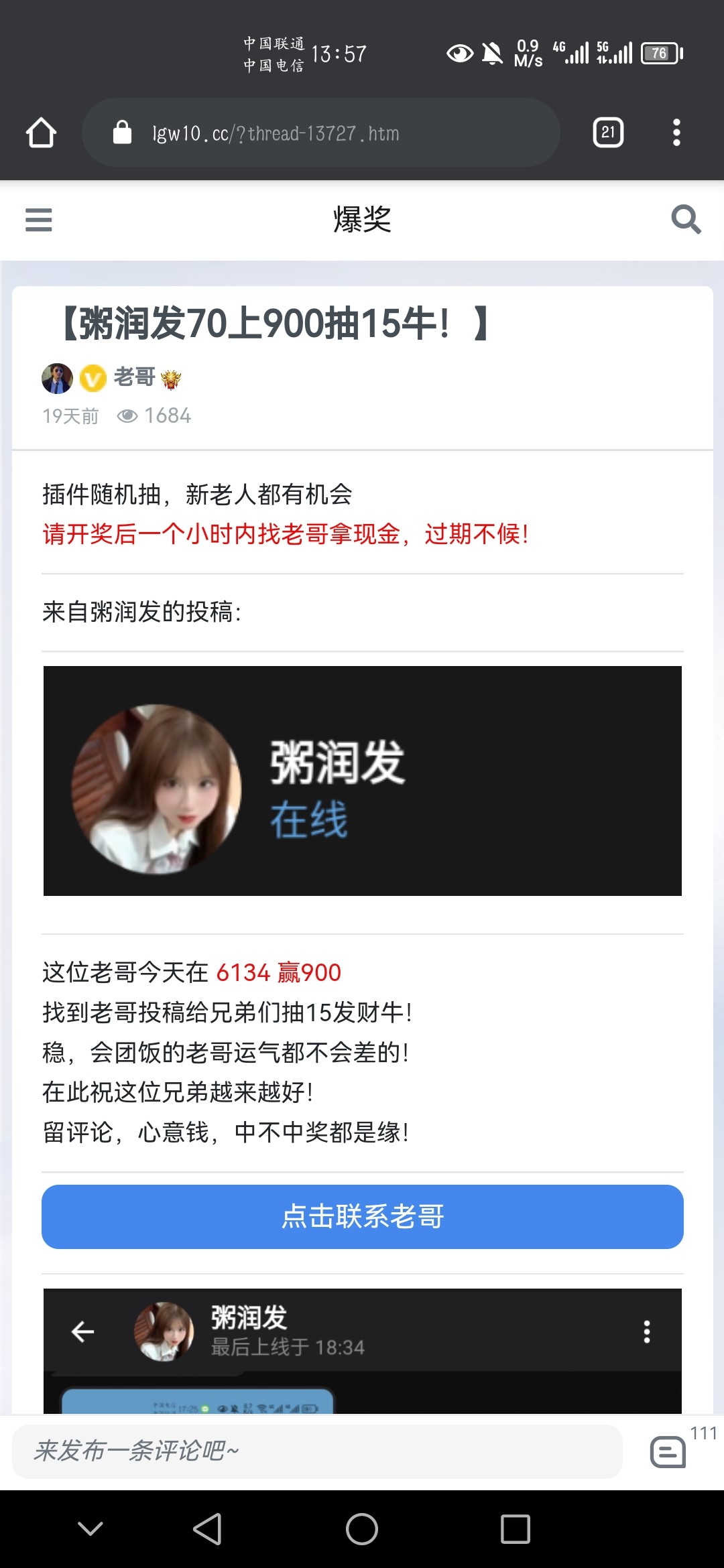The height and width of the screenshot is (1568, 724).
Task: Open the browser home page
Action: point(41,133)
